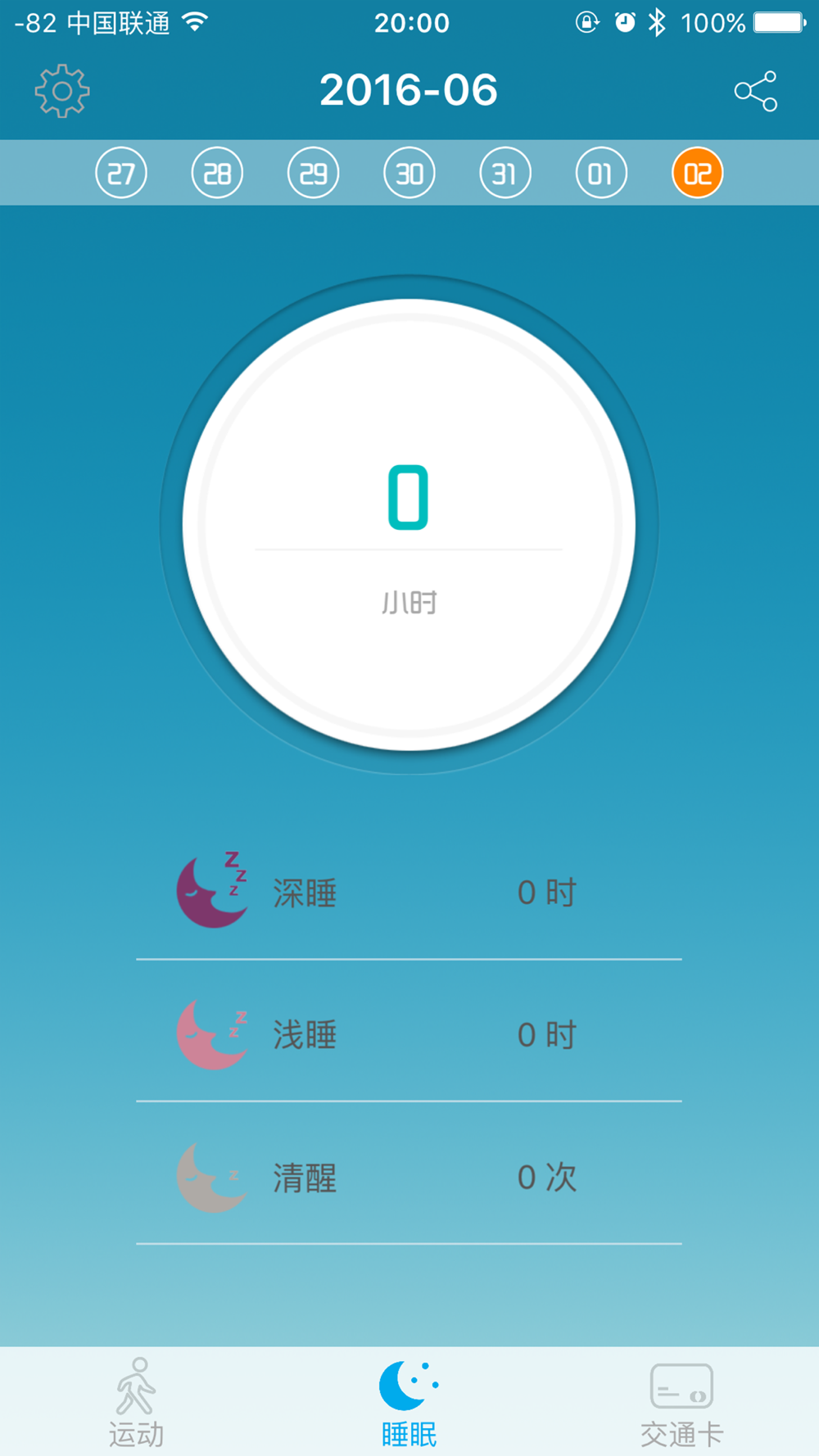This screenshot has height=1456, width=819.
Task: Select day 01 in the date strip
Action: [601, 174]
